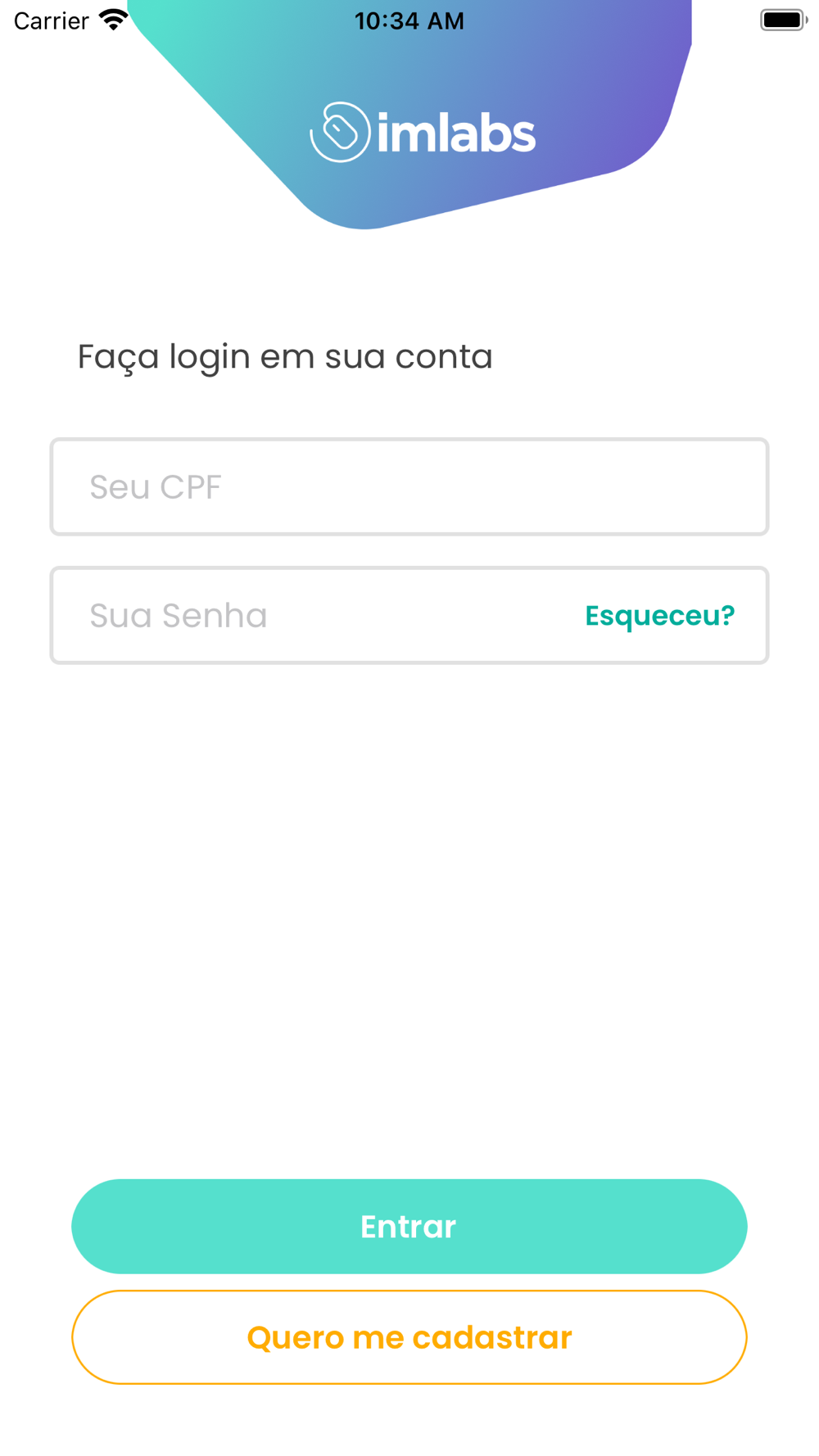Tap the Entrar button to log in
The width and height of the screenshot is (819, 1456).
point(409,1226)
